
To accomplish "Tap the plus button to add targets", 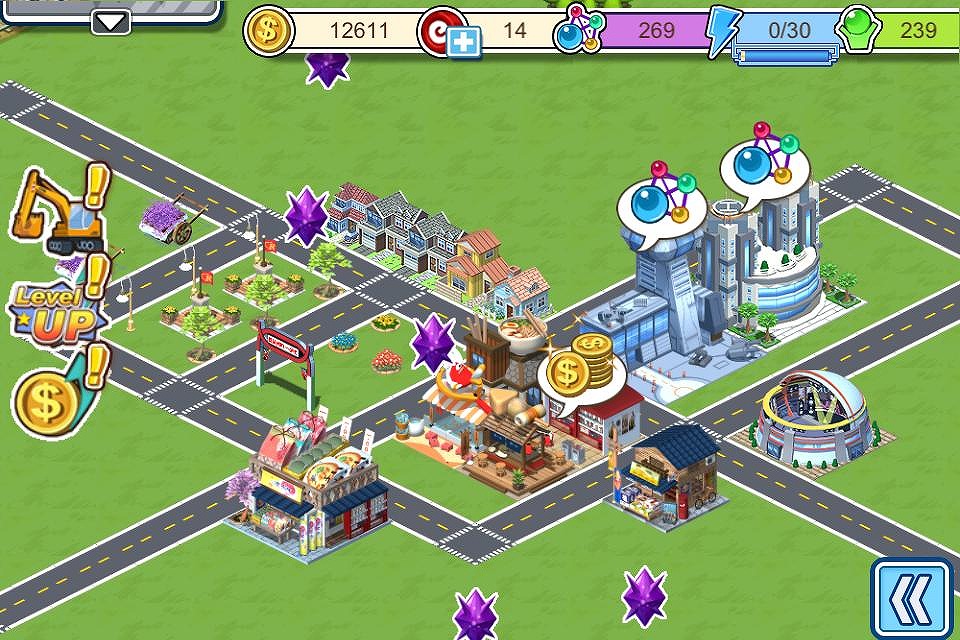I will pos(464,43).
